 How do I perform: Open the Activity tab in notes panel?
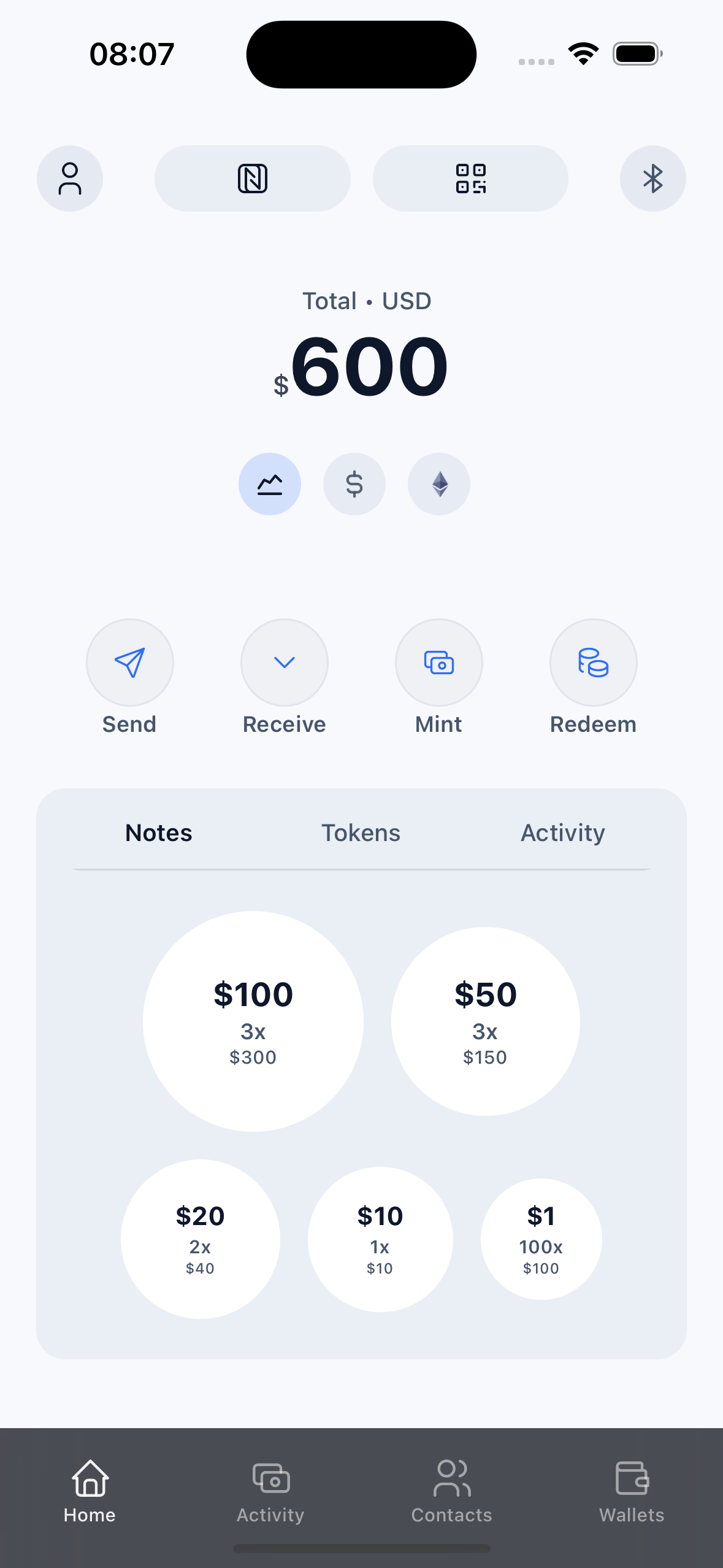click(562, 832)
